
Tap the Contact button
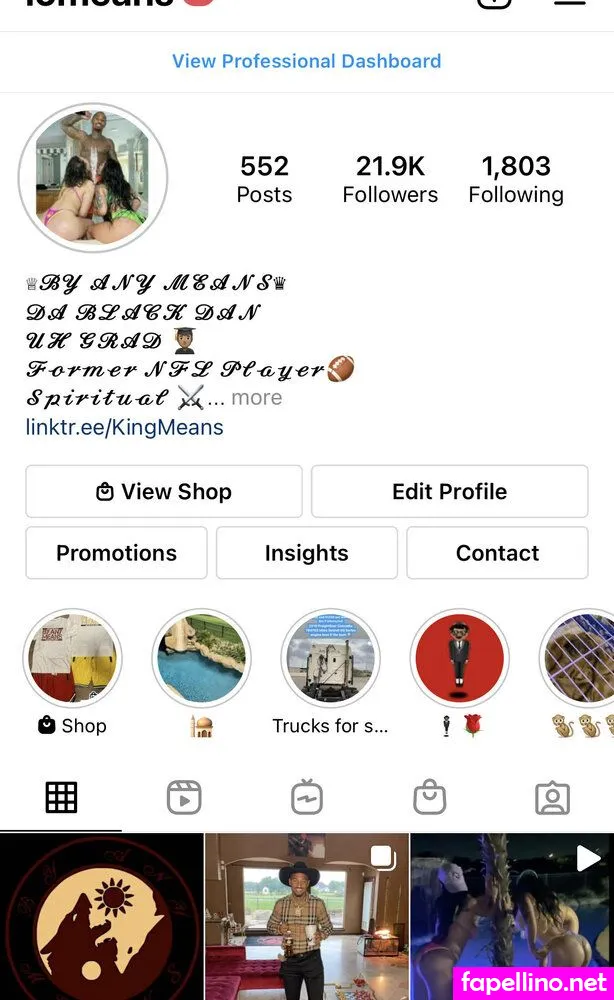(x=497, y=553)
